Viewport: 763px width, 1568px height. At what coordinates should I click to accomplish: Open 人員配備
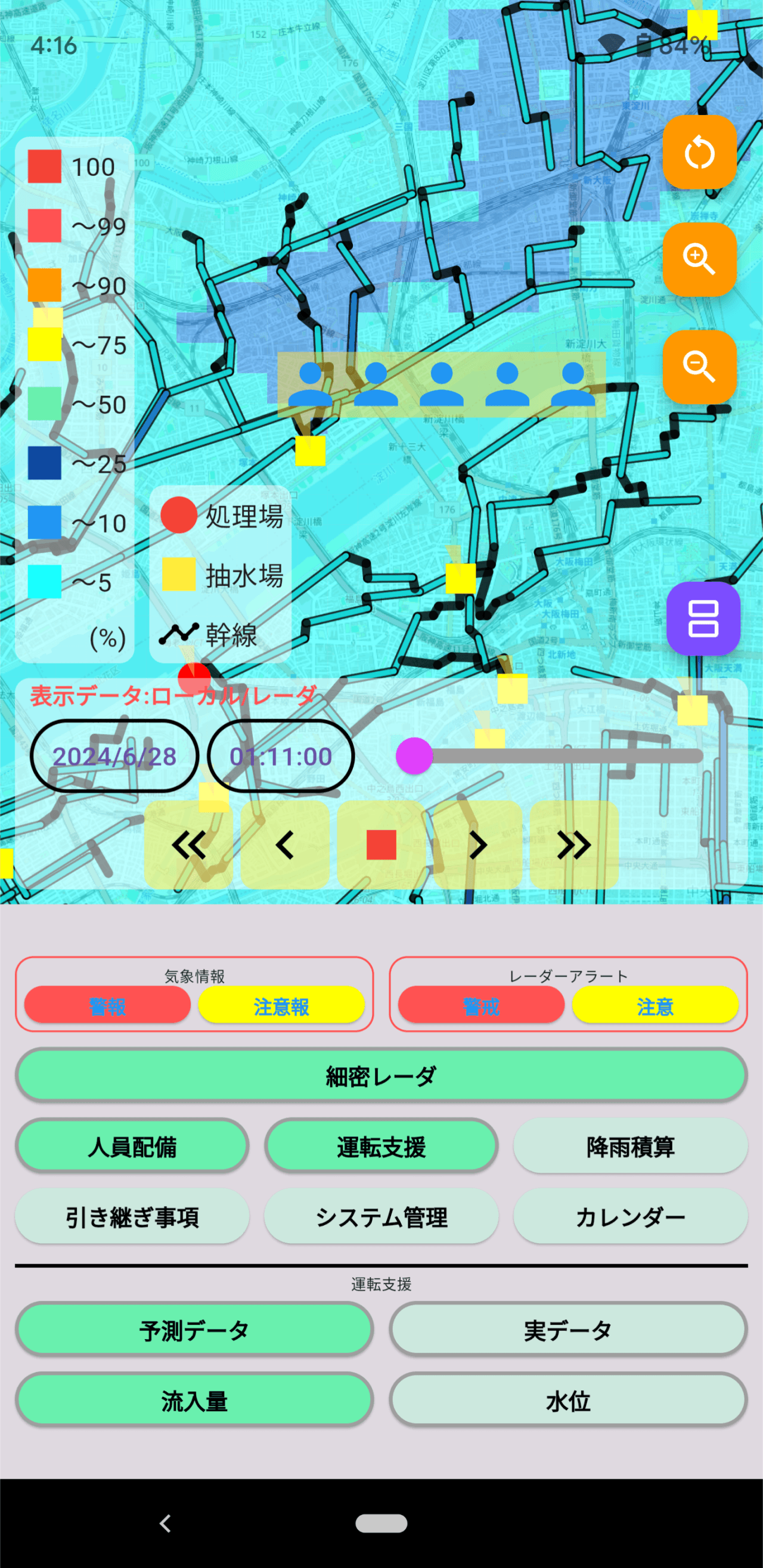click(x=132, y=1146)
